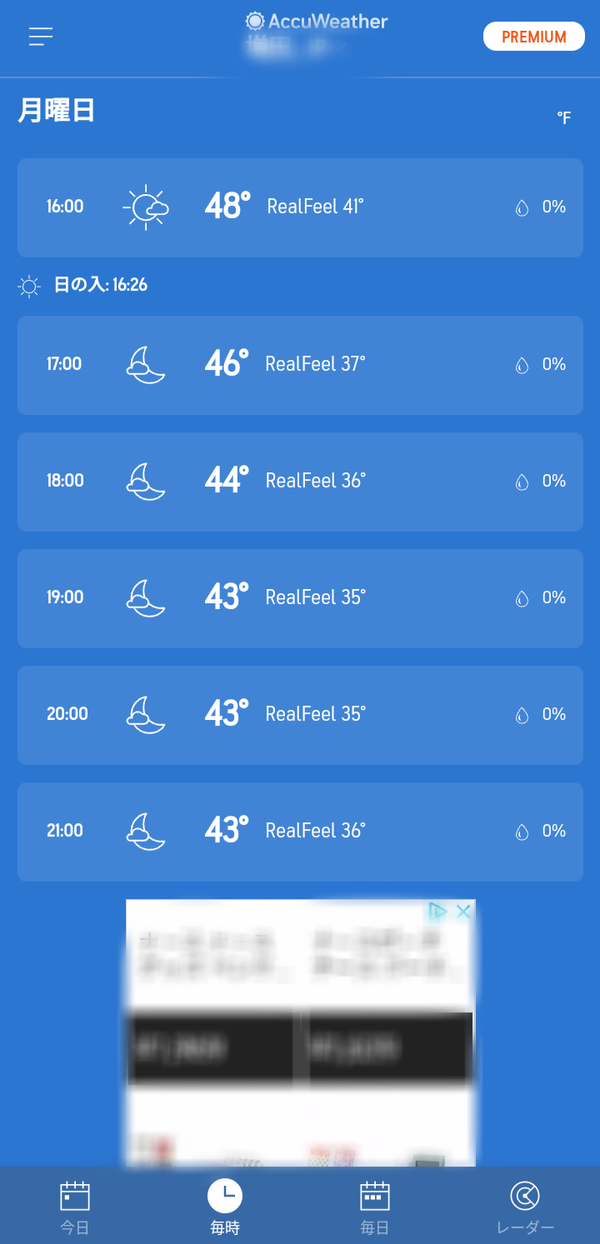Open the hamburger menu
This screenshot has height=1244, width=600.
pyautogui.click(x=41, y=37)
